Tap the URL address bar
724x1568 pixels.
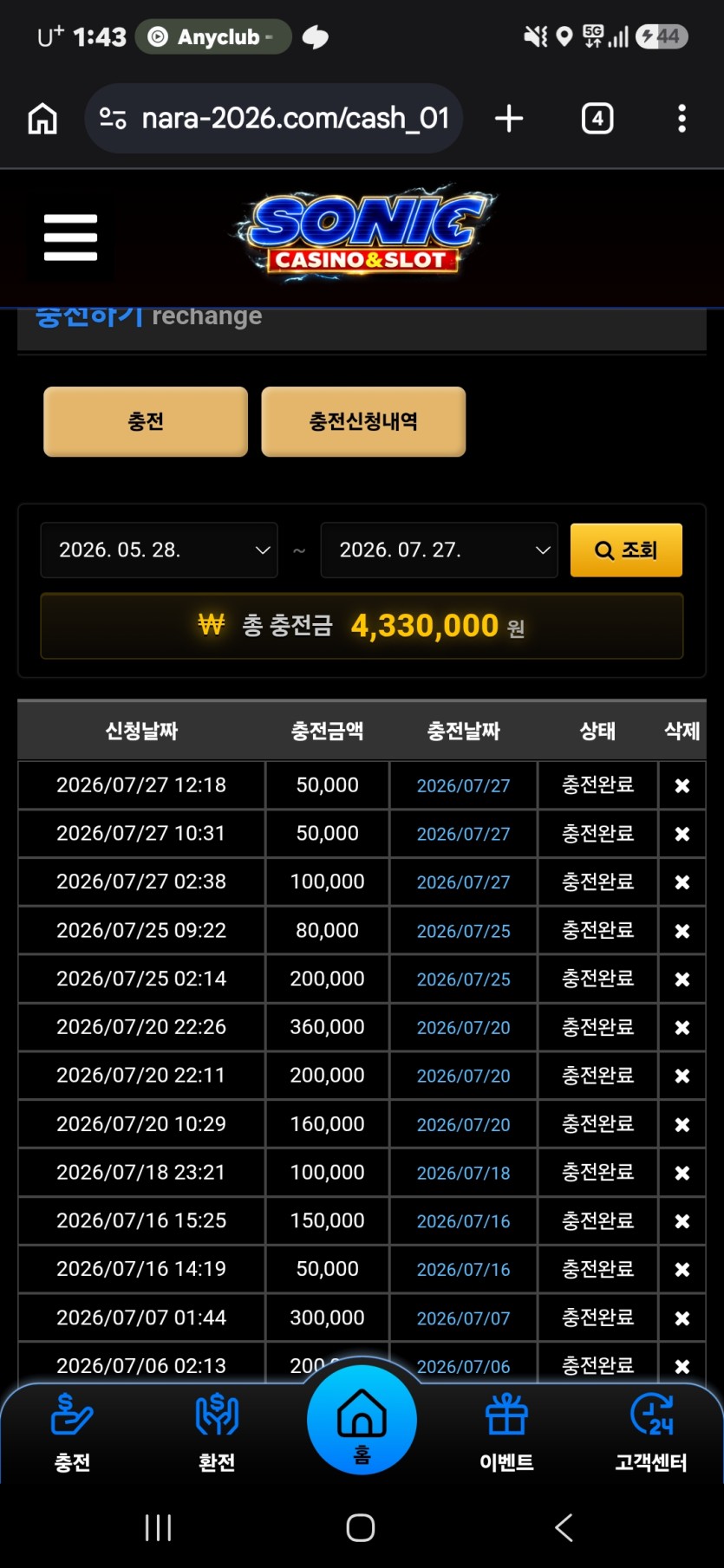273,118
